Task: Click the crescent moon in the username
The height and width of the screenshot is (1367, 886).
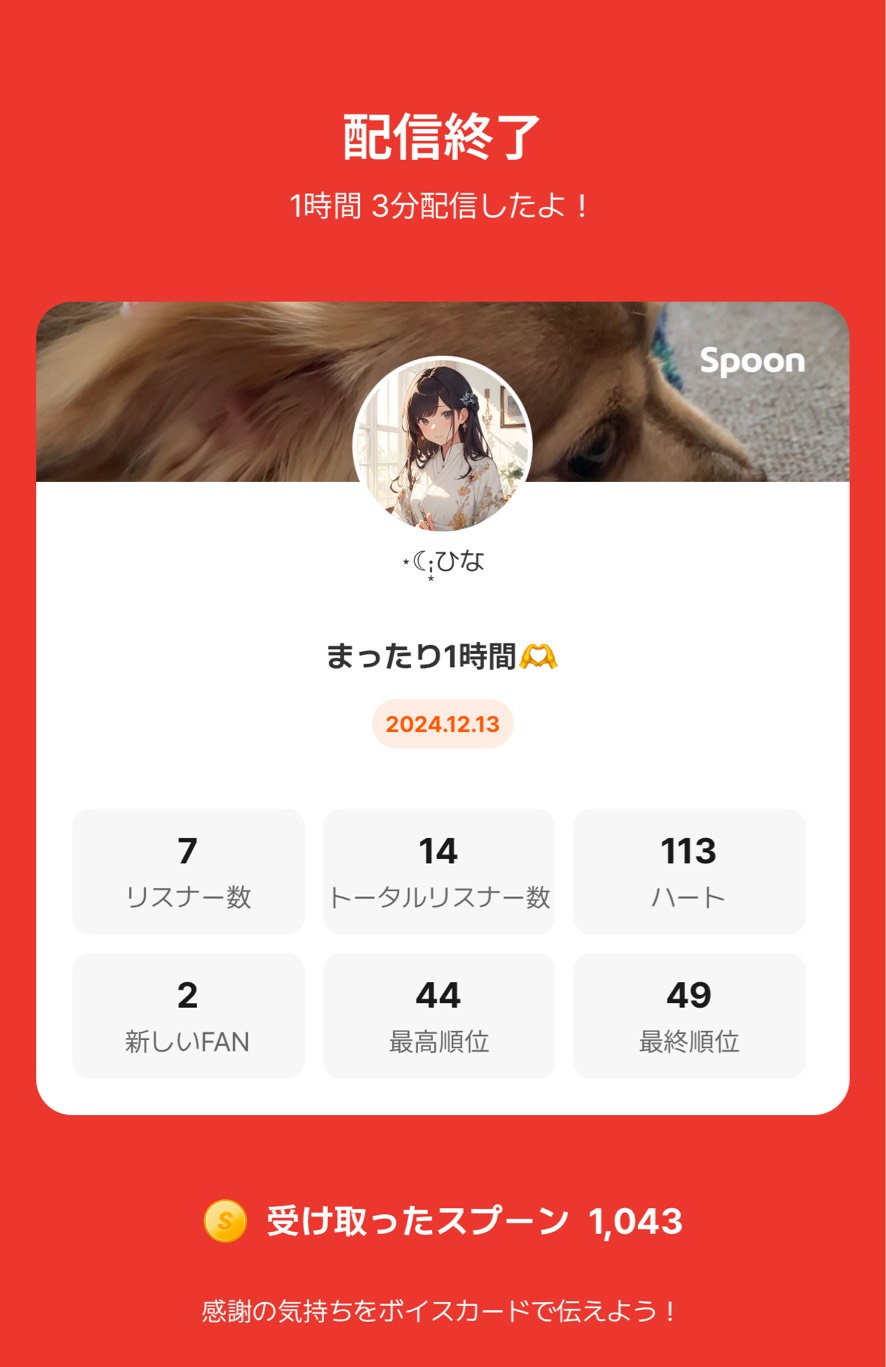Action: (x=420, y=563)
